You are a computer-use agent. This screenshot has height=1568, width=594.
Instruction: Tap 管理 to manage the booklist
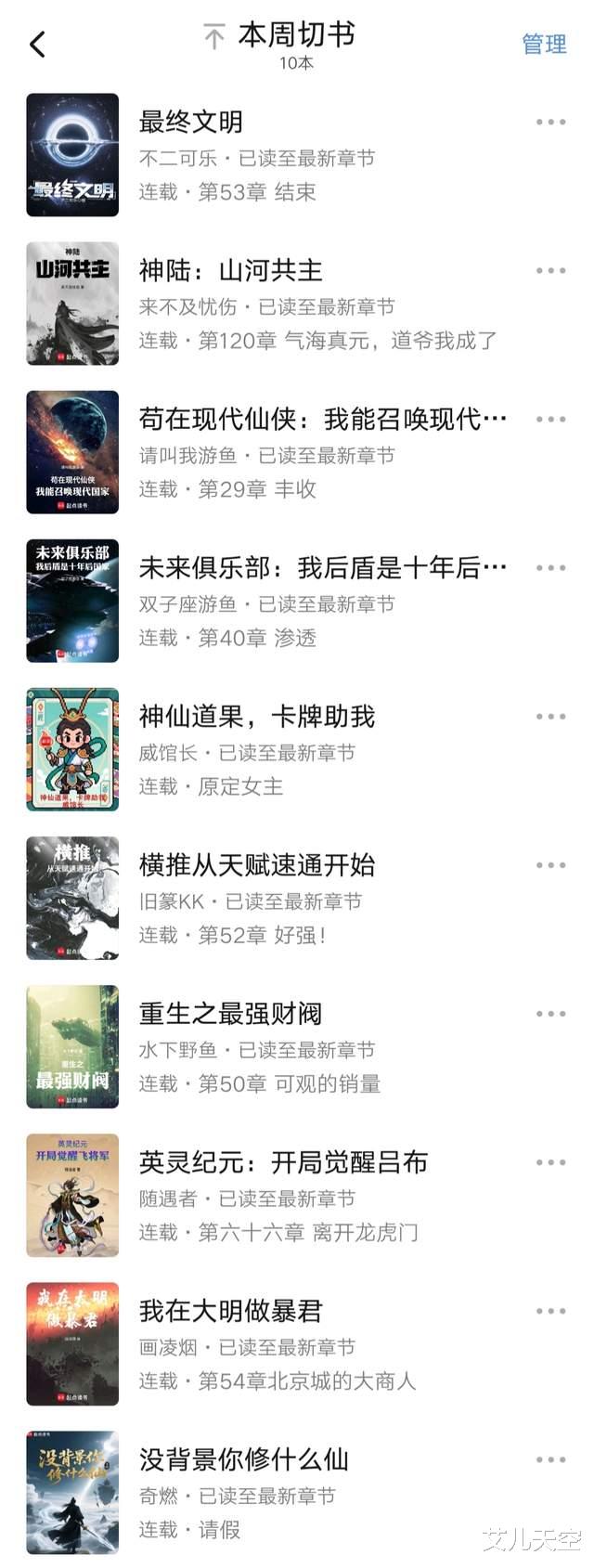point(544,44)
